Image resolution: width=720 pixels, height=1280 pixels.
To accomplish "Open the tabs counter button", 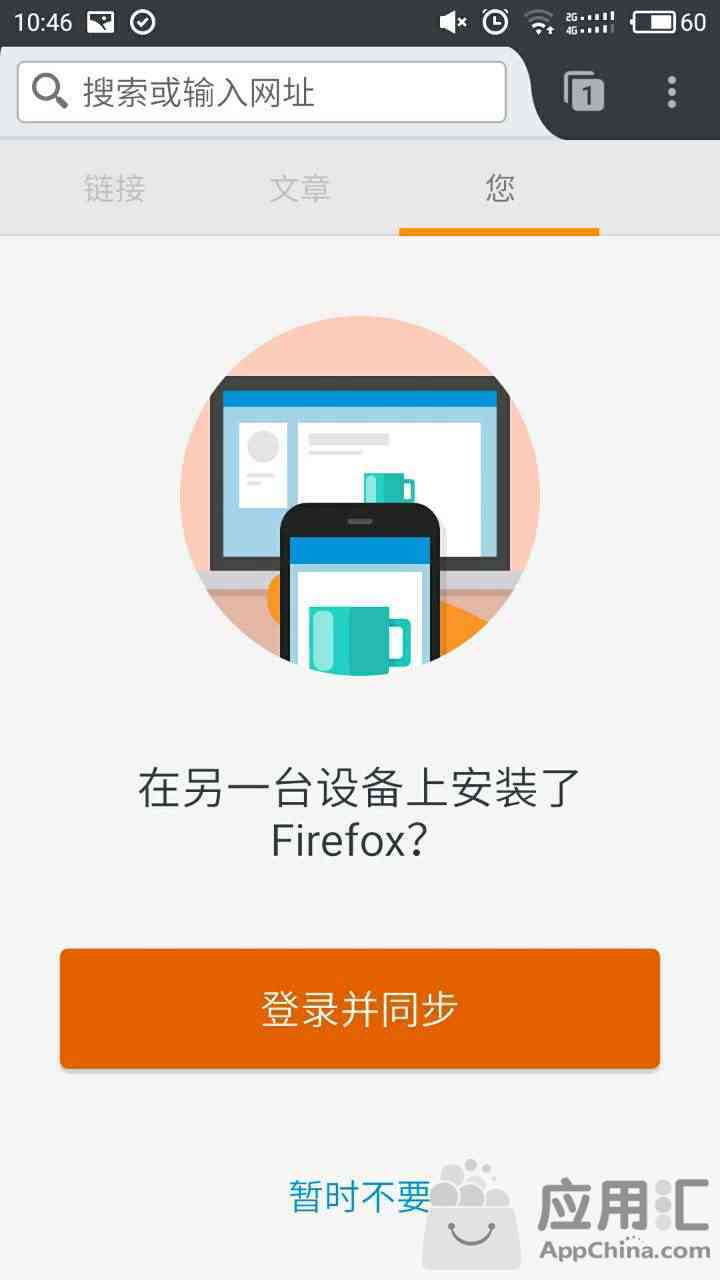I will point(584,92).
